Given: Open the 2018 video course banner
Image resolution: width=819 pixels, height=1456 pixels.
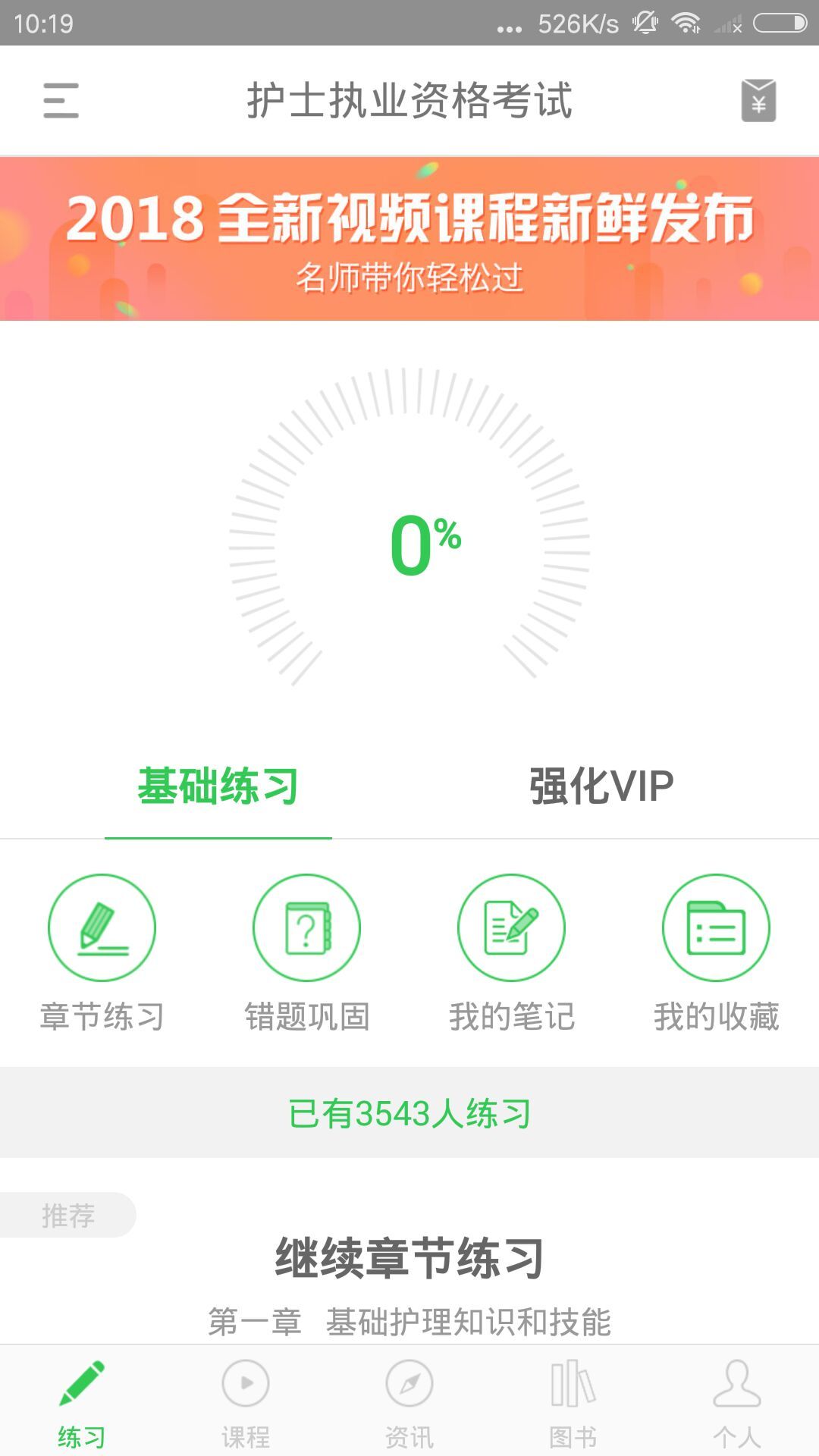Looking at the screenshot, I should click(409, 239).
